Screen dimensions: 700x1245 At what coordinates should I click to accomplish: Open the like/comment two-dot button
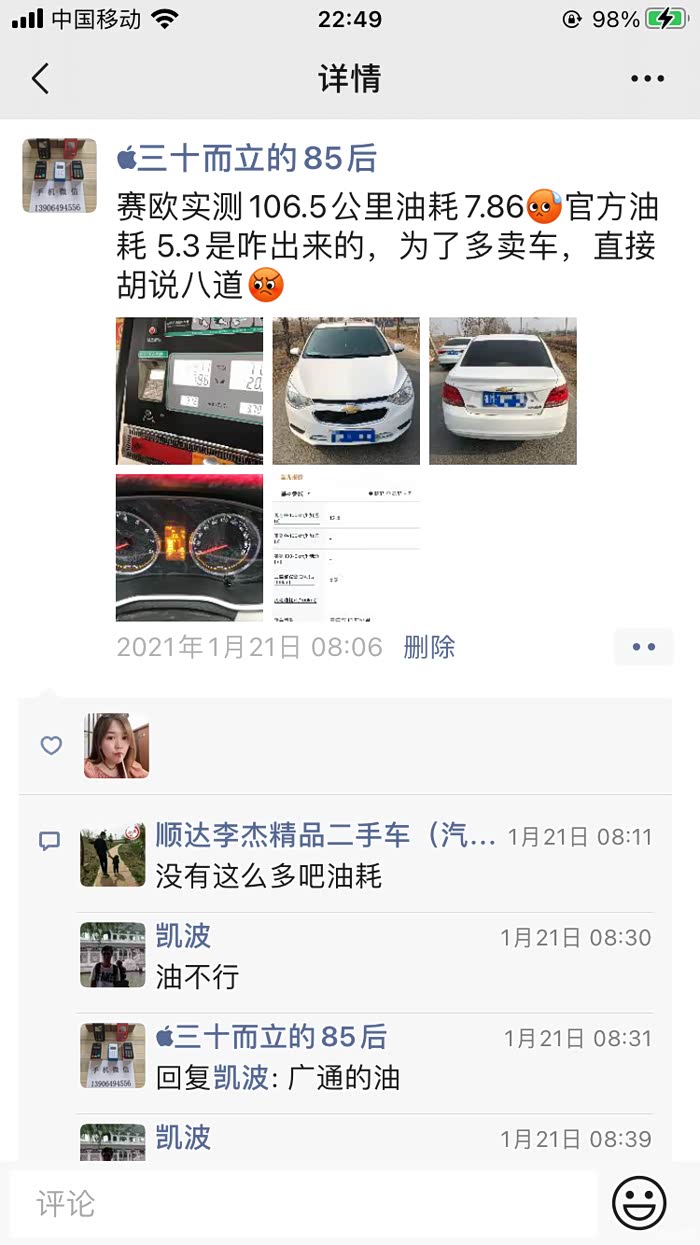coord(644,647)
